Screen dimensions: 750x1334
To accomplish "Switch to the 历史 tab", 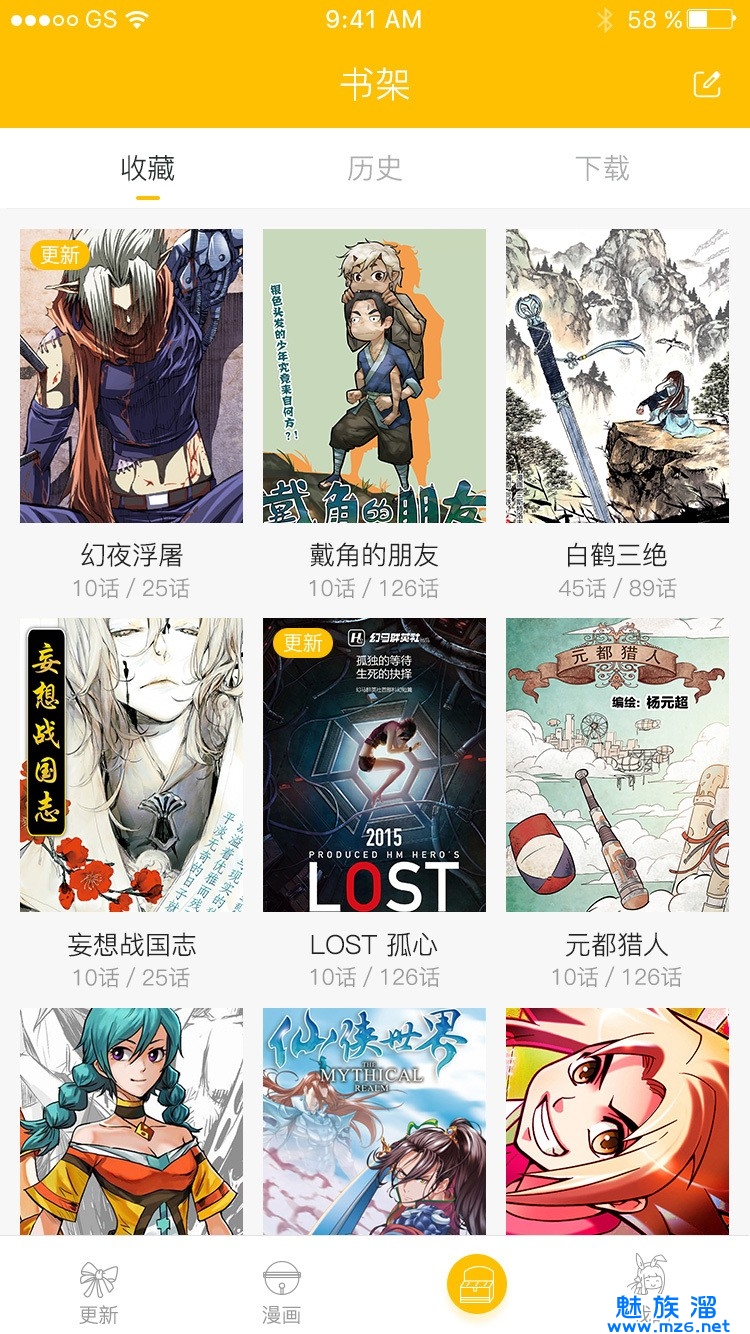I will [x=375, y=168].
